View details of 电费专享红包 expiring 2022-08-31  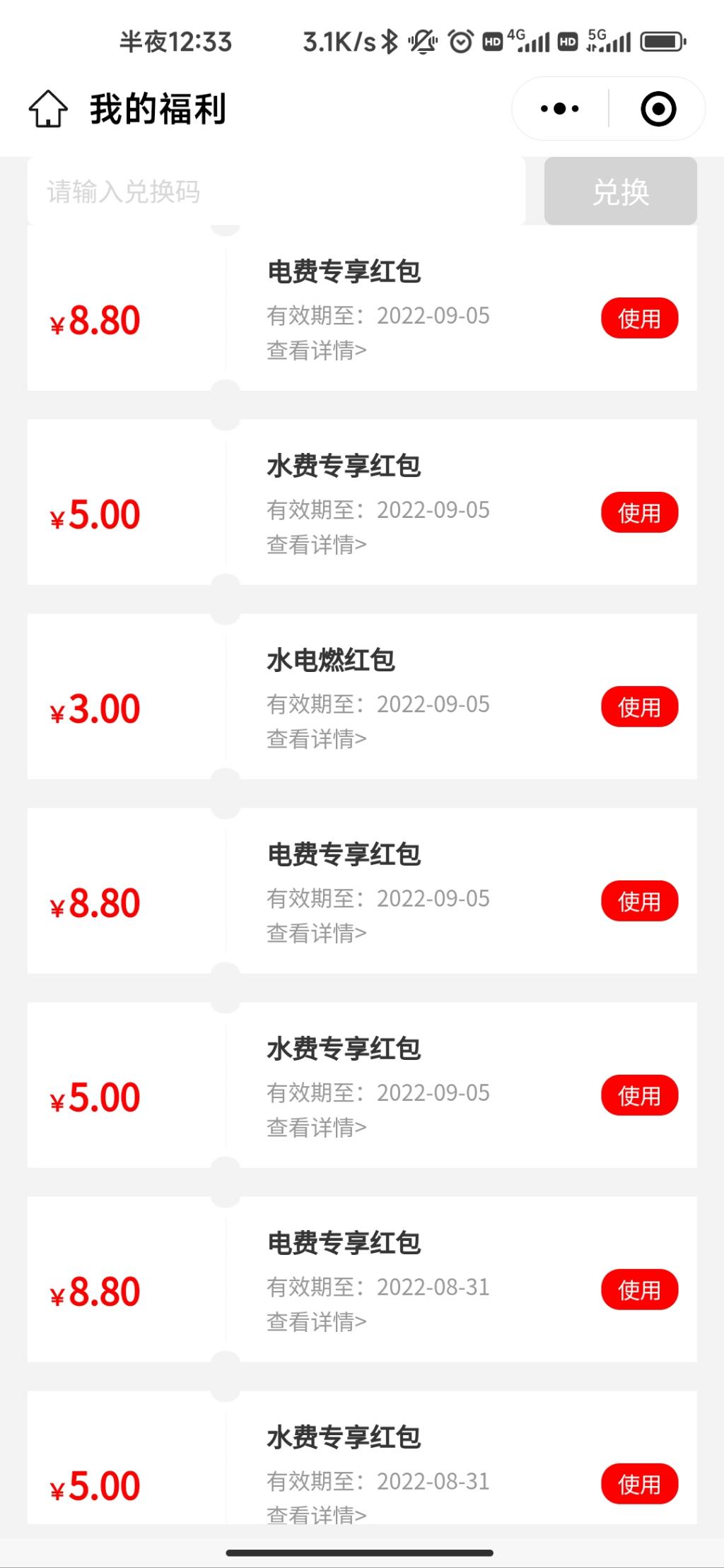pos(316,1322)
